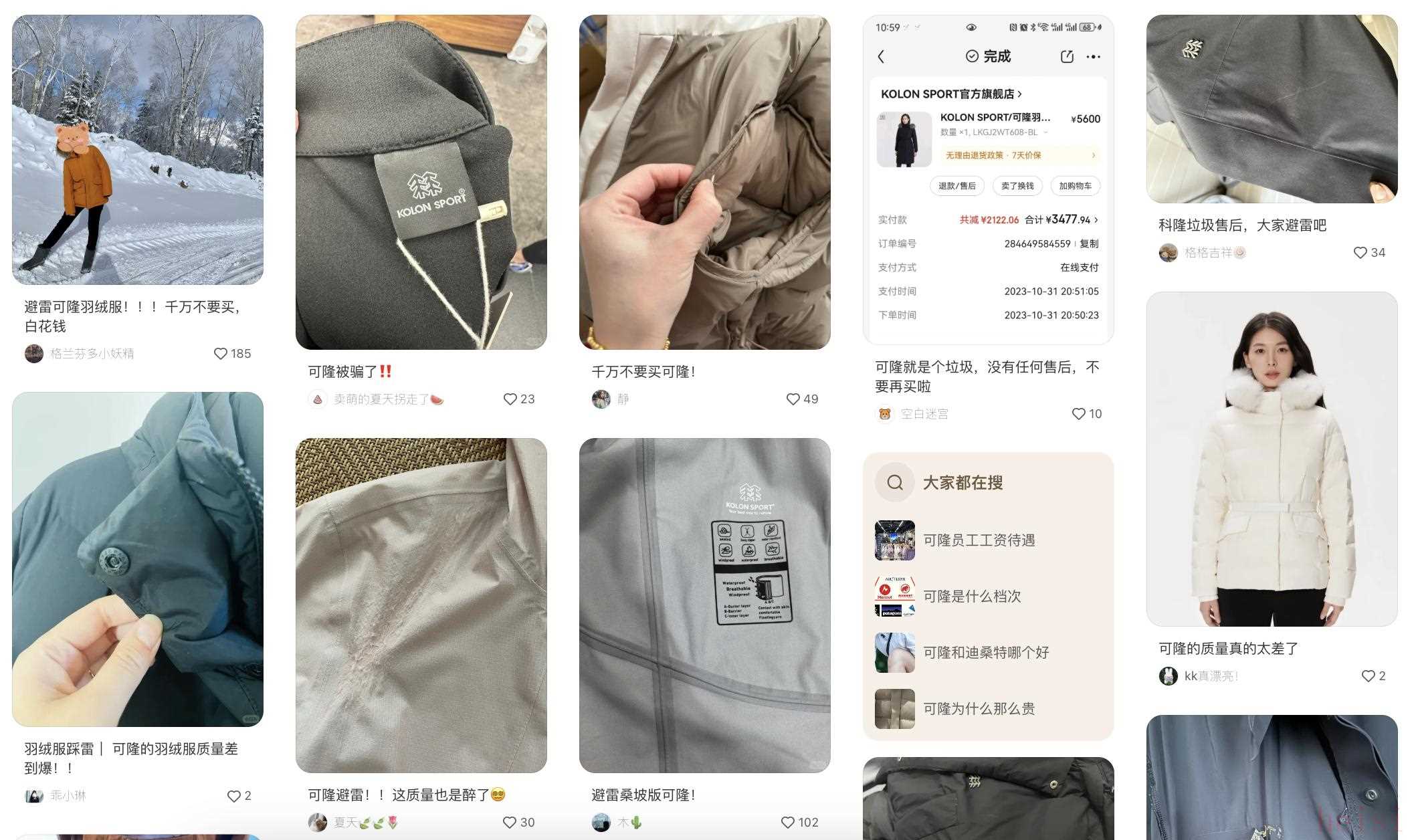Like the post by 格格吉祥

point(1360,253)
